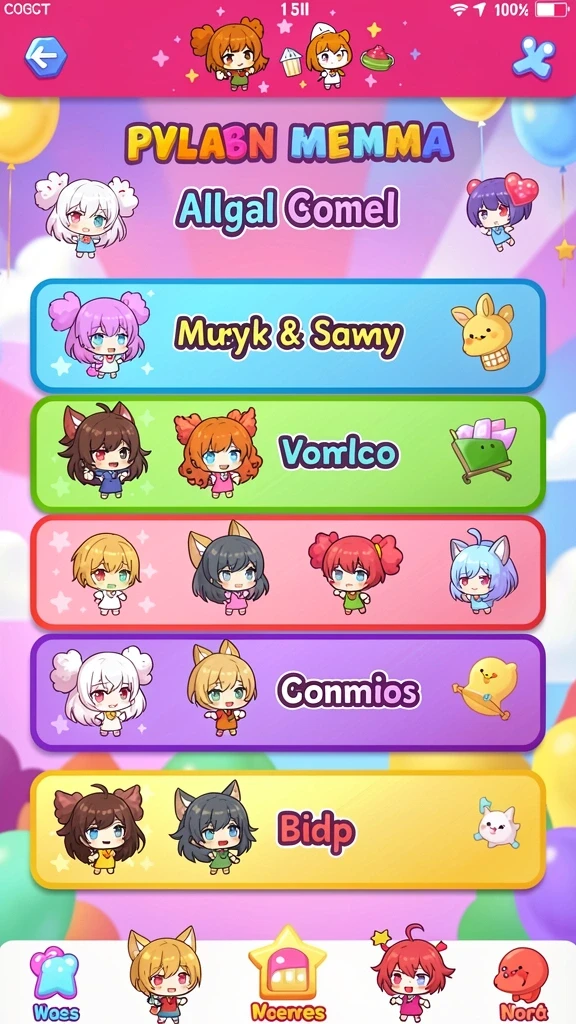Open the pink four-character row
The width and height of the screenshot is (576, 1024).
pos(288,573)
